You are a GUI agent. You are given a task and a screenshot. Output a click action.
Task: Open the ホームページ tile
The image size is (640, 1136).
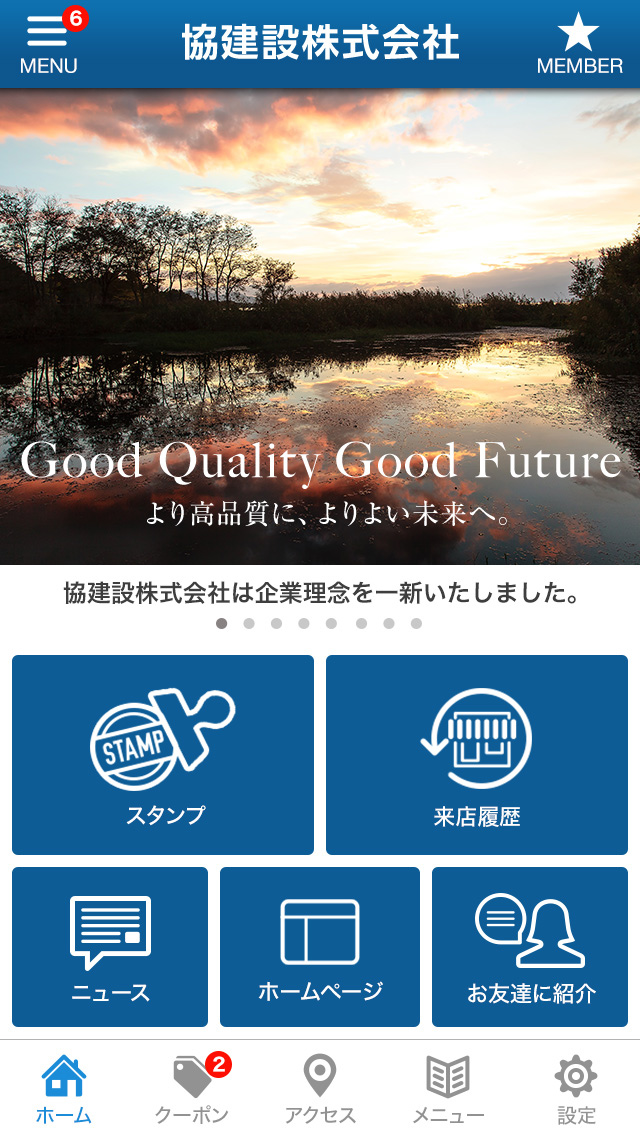pyautogui.click(x=320, y=947)
